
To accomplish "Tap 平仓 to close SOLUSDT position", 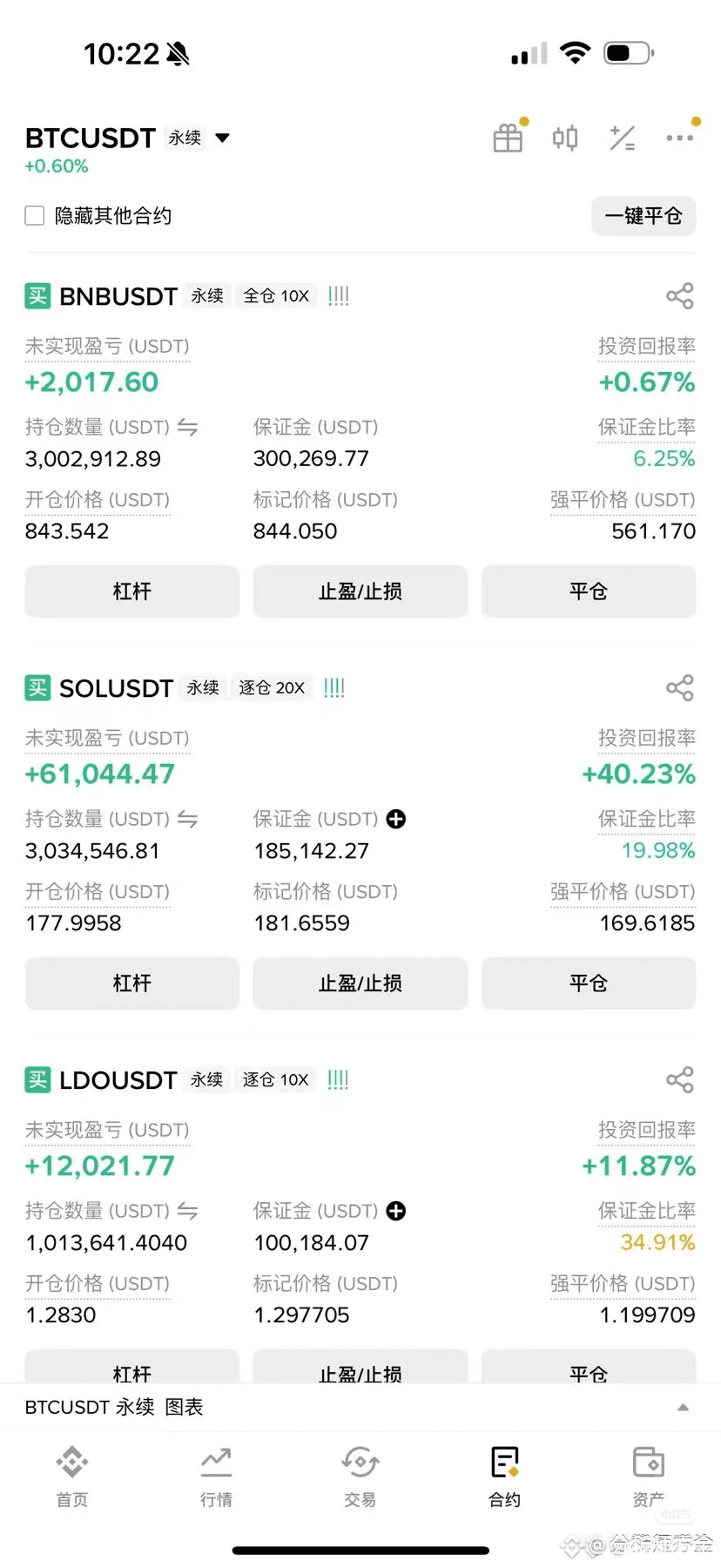I will 589,983.
